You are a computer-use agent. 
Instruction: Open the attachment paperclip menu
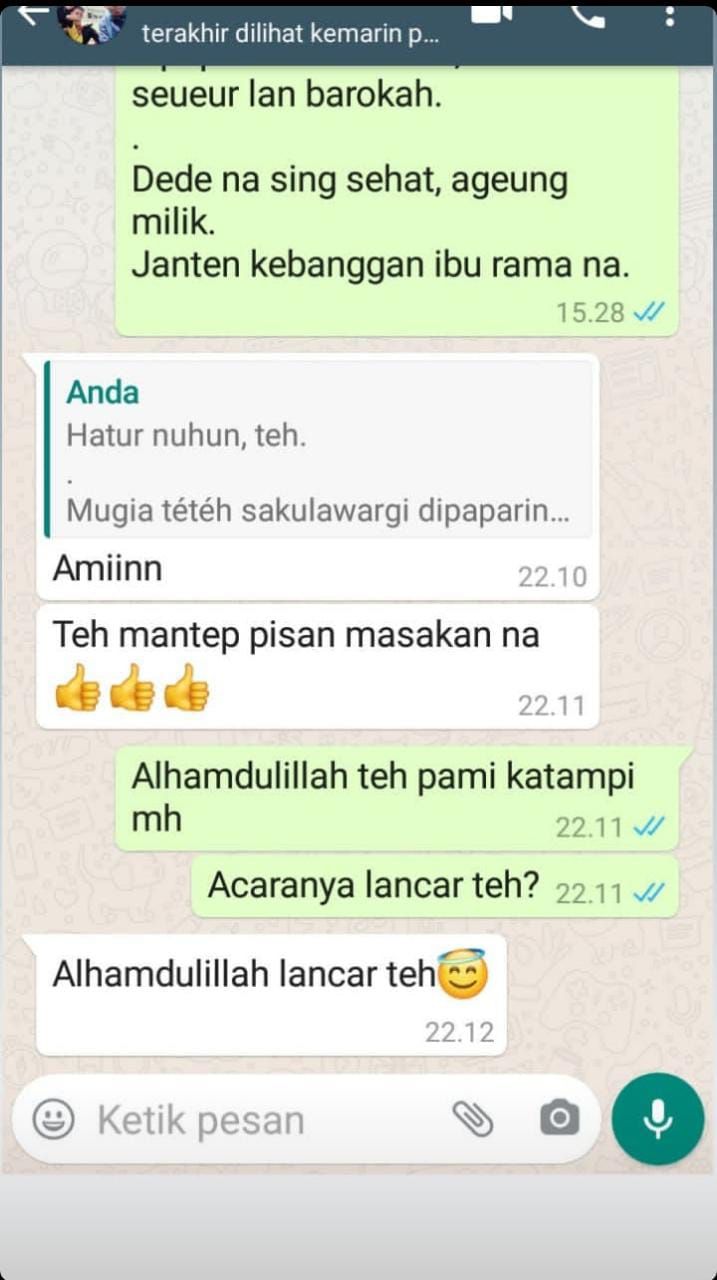point(473,1119)
